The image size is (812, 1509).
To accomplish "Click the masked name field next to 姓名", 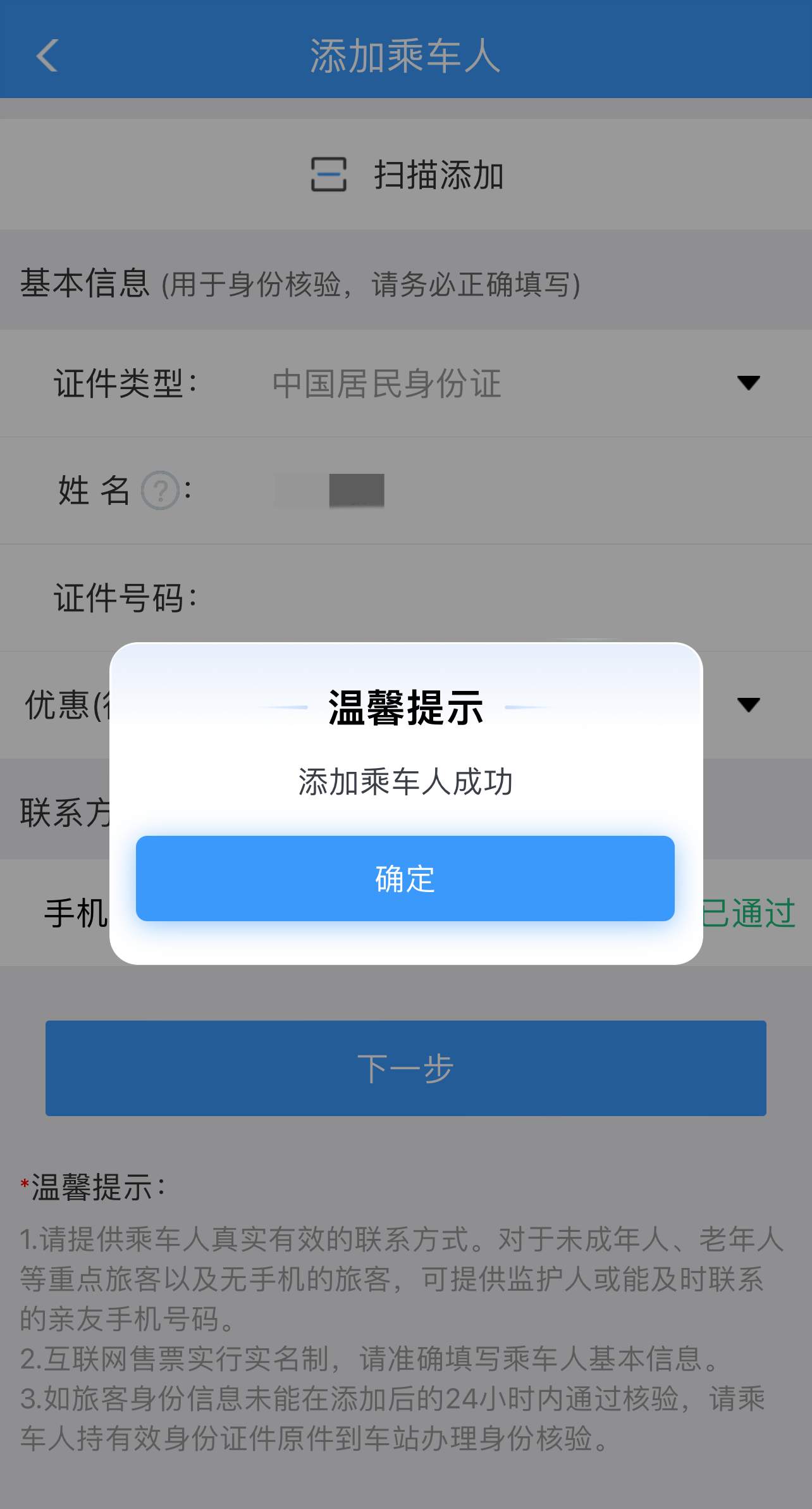I will pos(328,492).
